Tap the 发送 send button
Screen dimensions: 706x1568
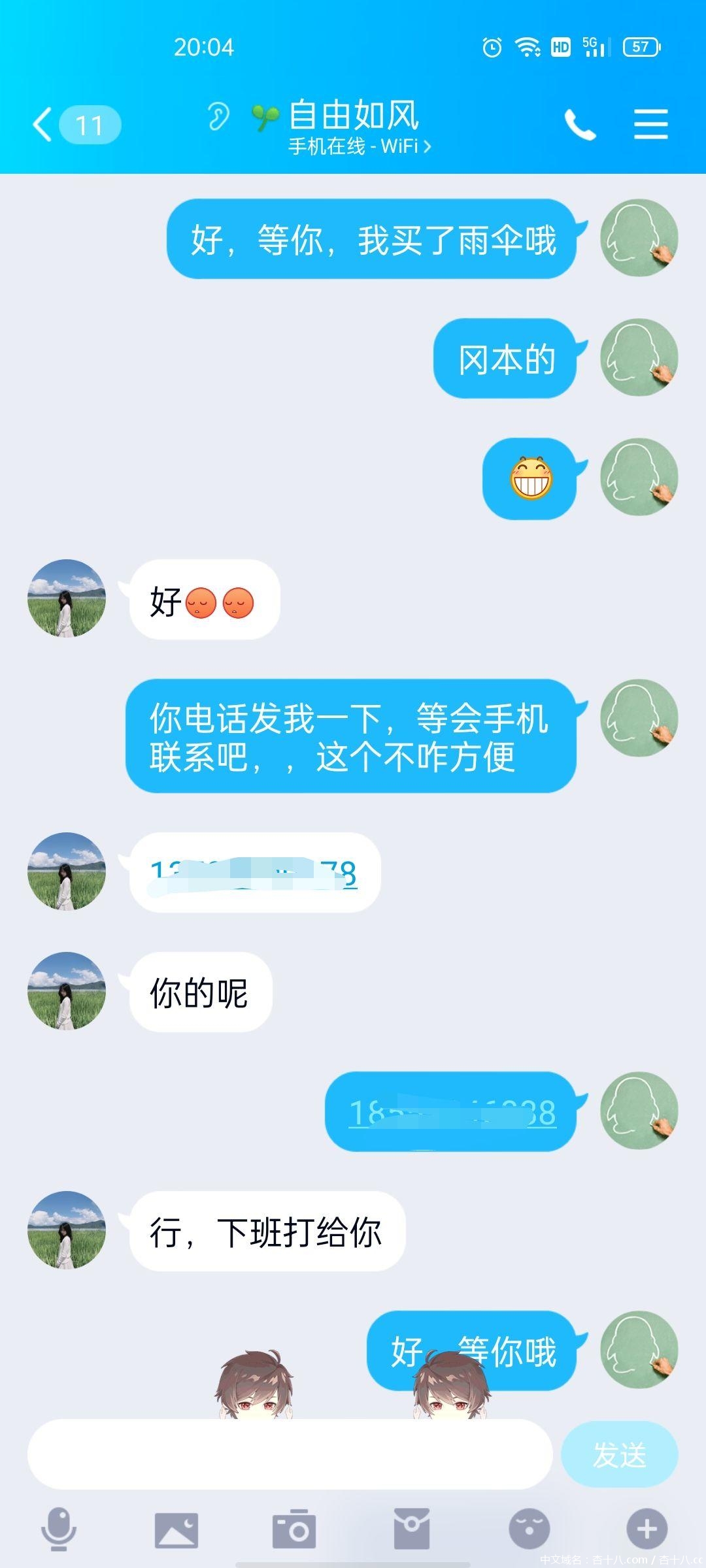[619, 1455]
